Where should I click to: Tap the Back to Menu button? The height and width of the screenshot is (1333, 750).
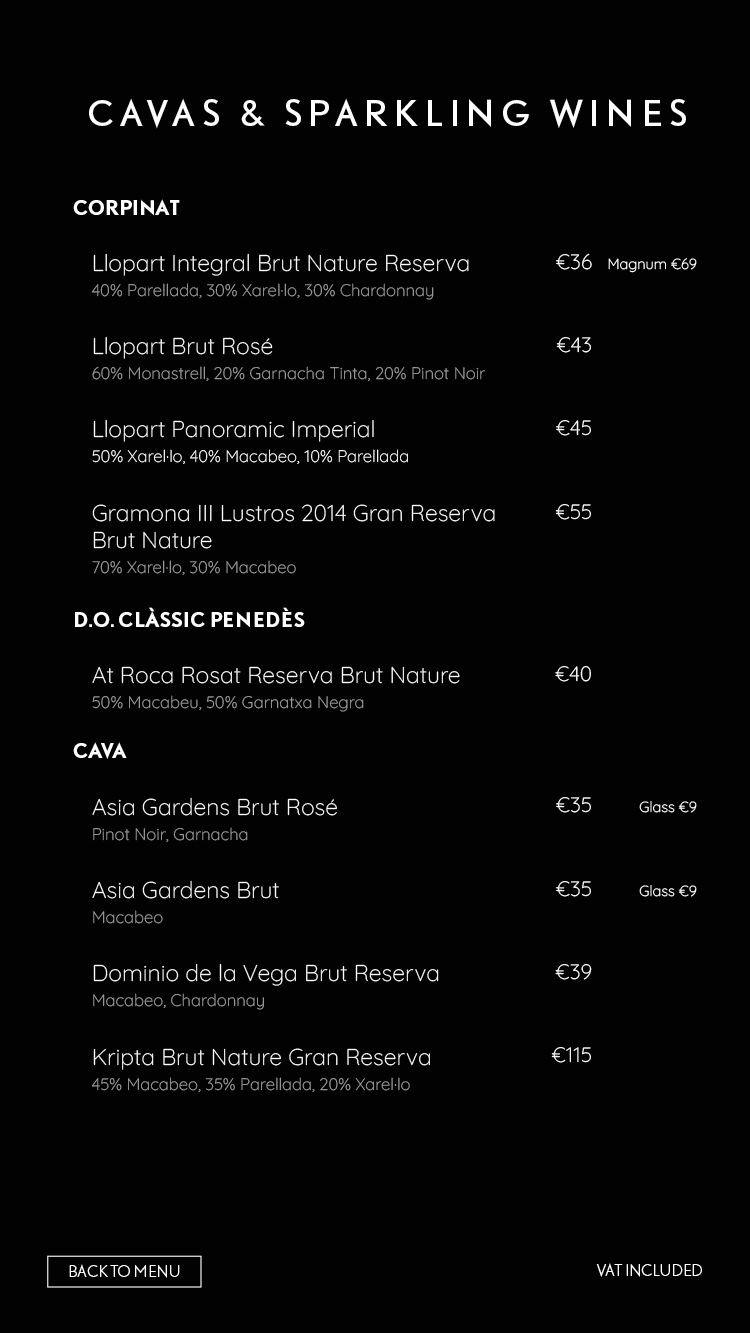[x=124, y=1271]
